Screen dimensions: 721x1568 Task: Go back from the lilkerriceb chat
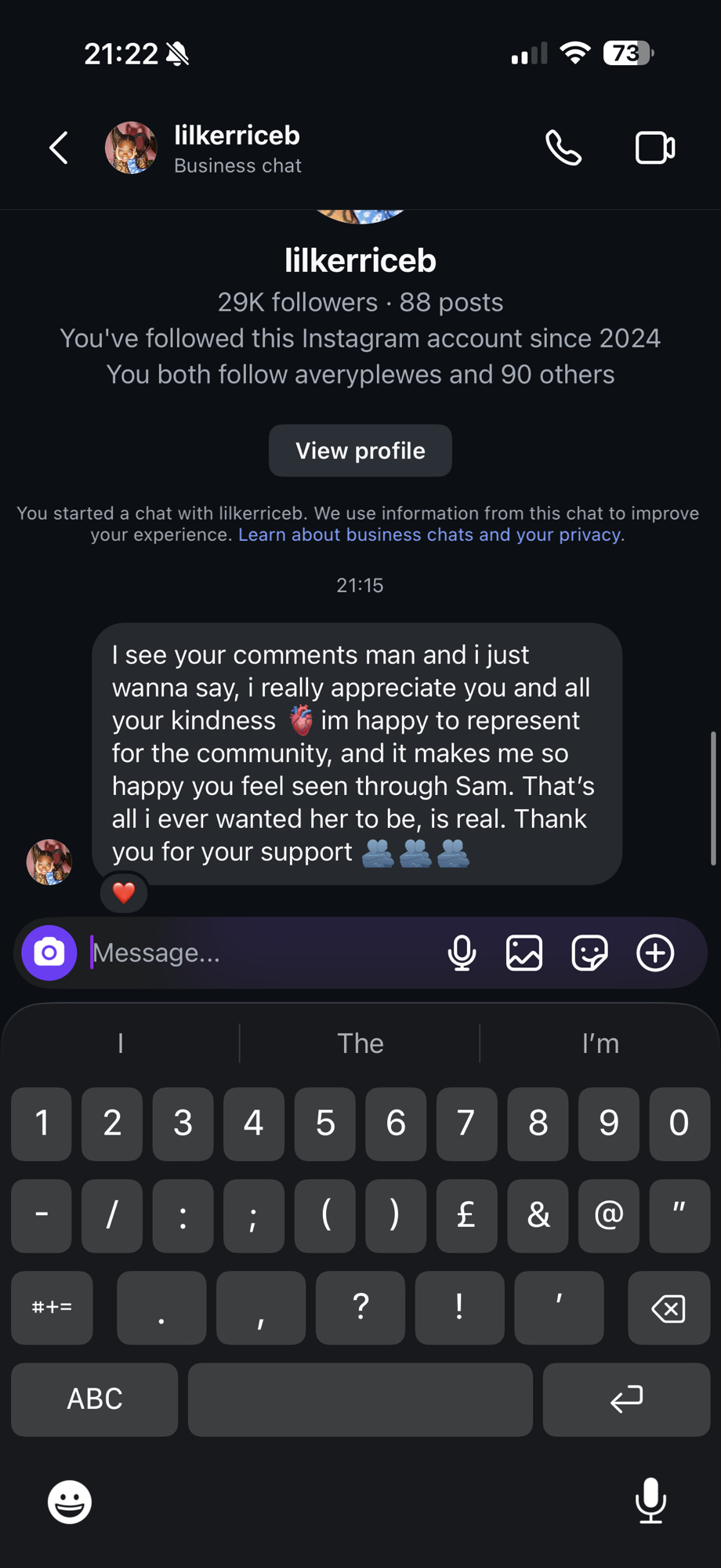click(59, 147)
